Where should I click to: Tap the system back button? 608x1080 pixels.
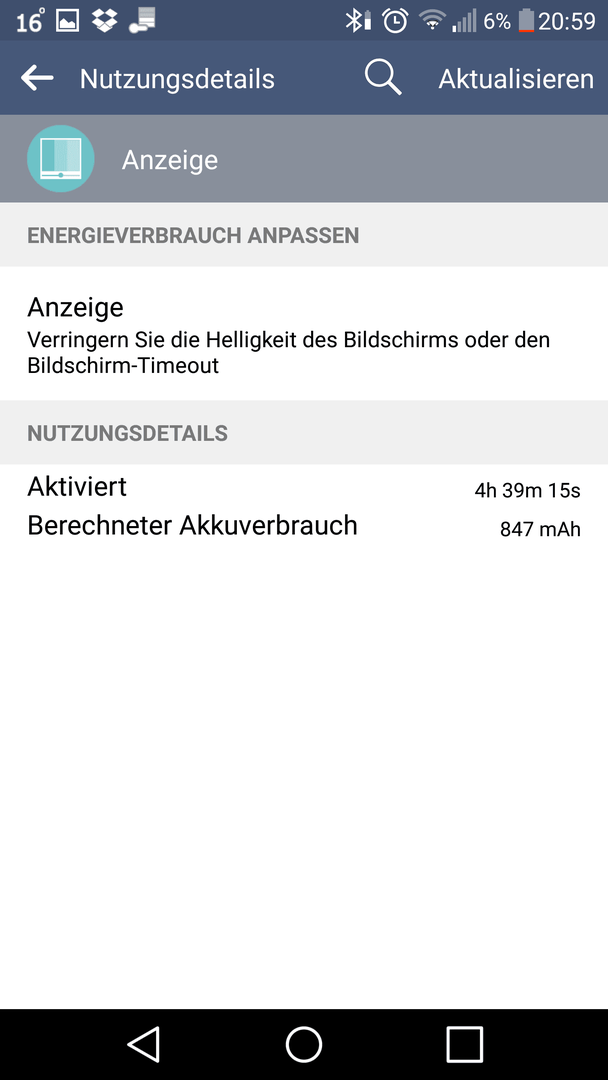(x=144, y=1044)
